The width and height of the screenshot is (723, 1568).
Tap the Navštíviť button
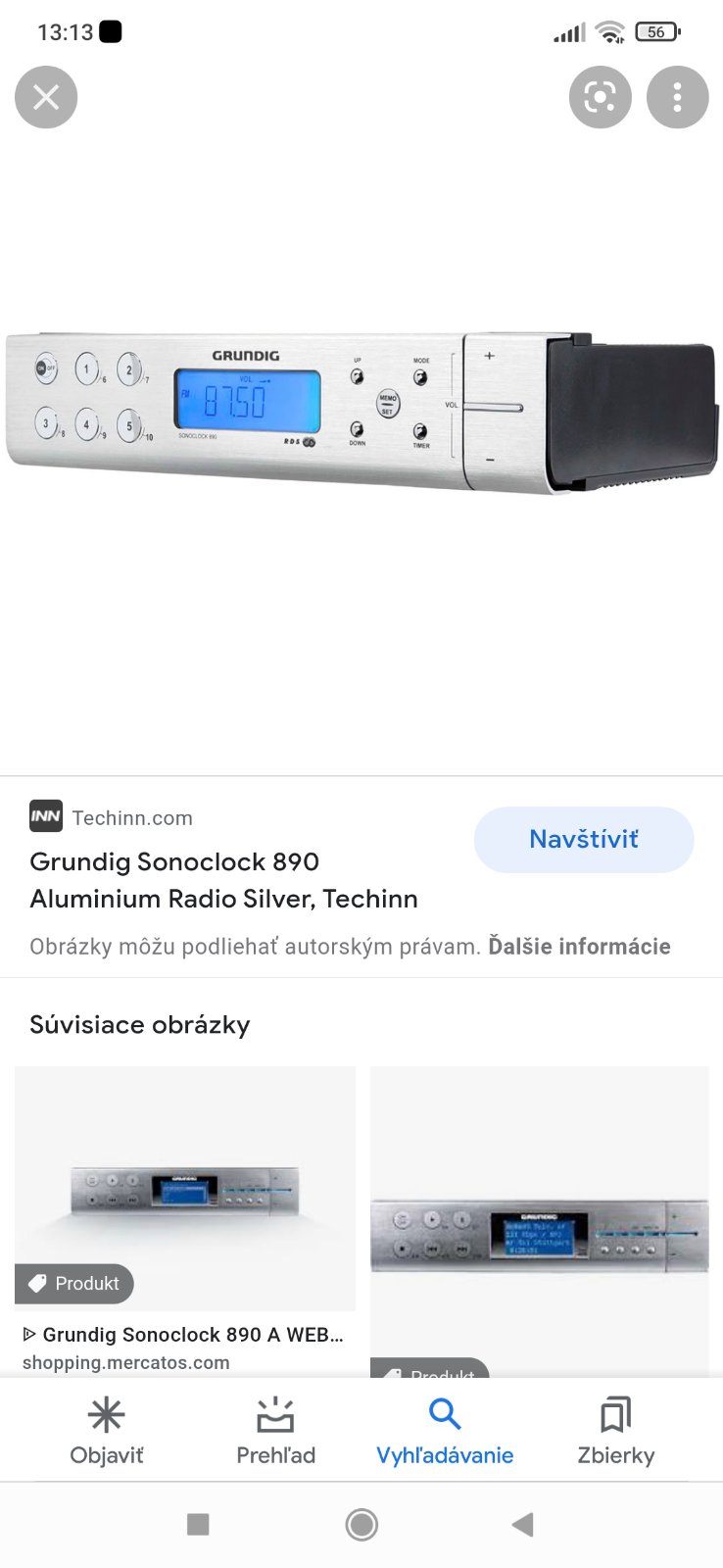(x=584, y=839)
